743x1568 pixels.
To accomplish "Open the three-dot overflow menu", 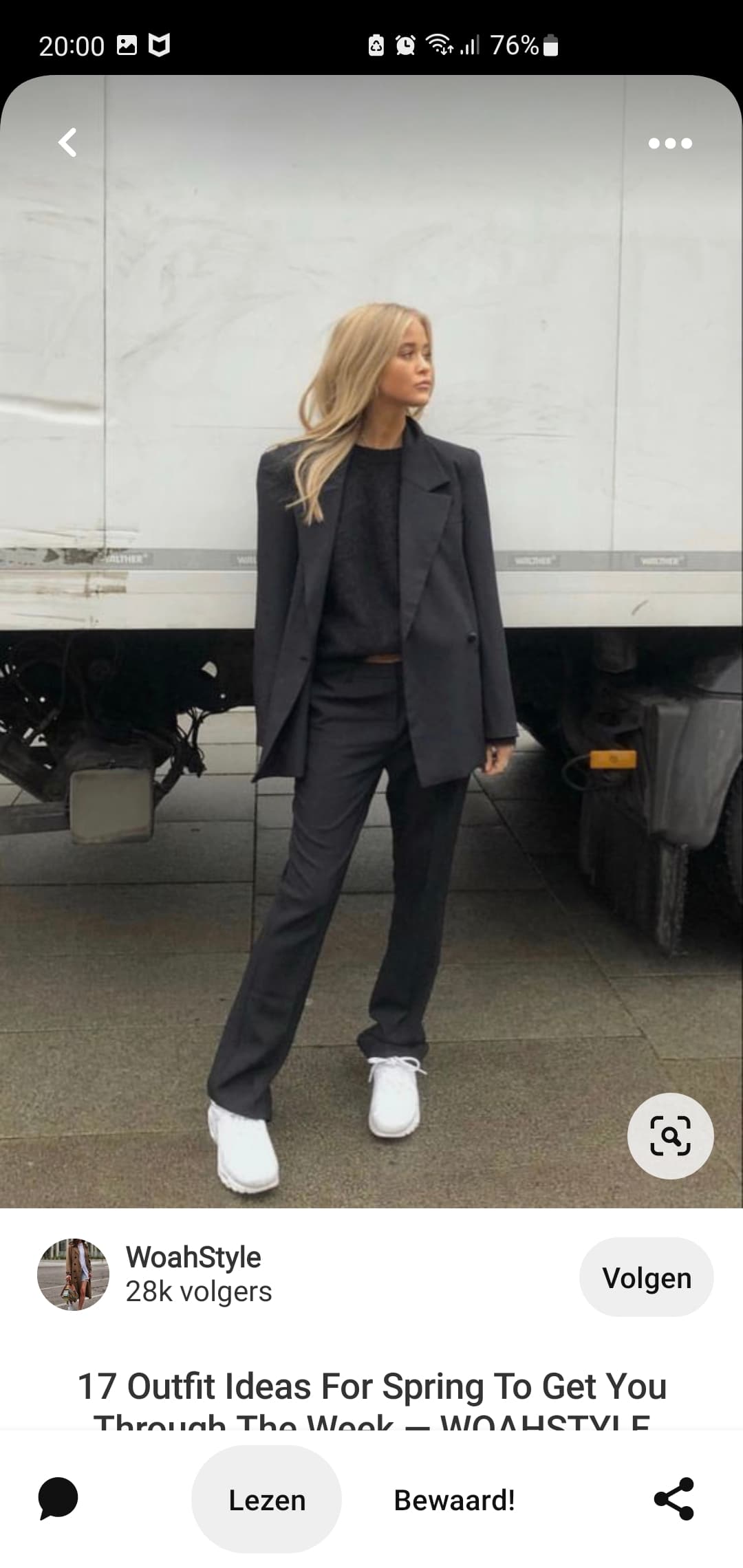I will (x=670, y=143).
